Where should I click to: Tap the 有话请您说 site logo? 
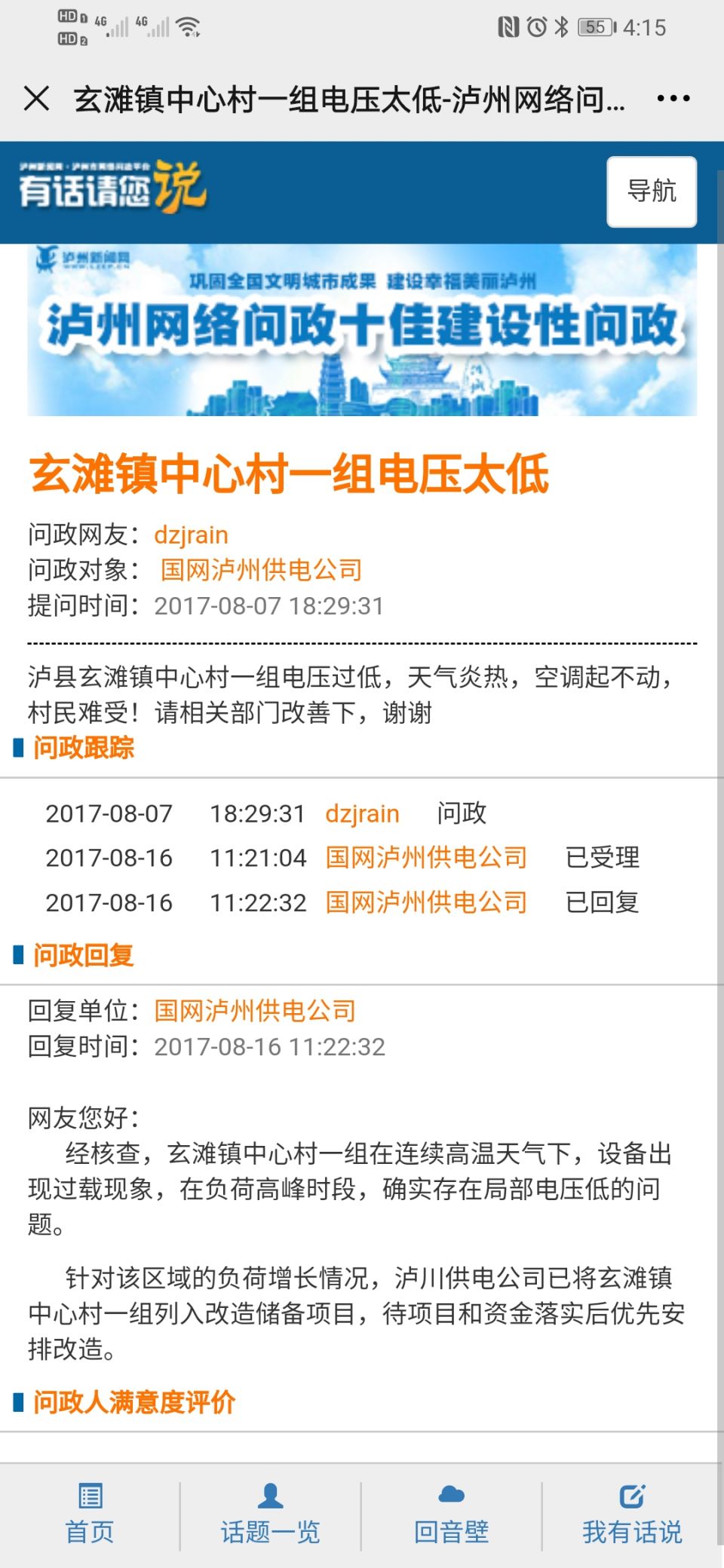(112, 188)
